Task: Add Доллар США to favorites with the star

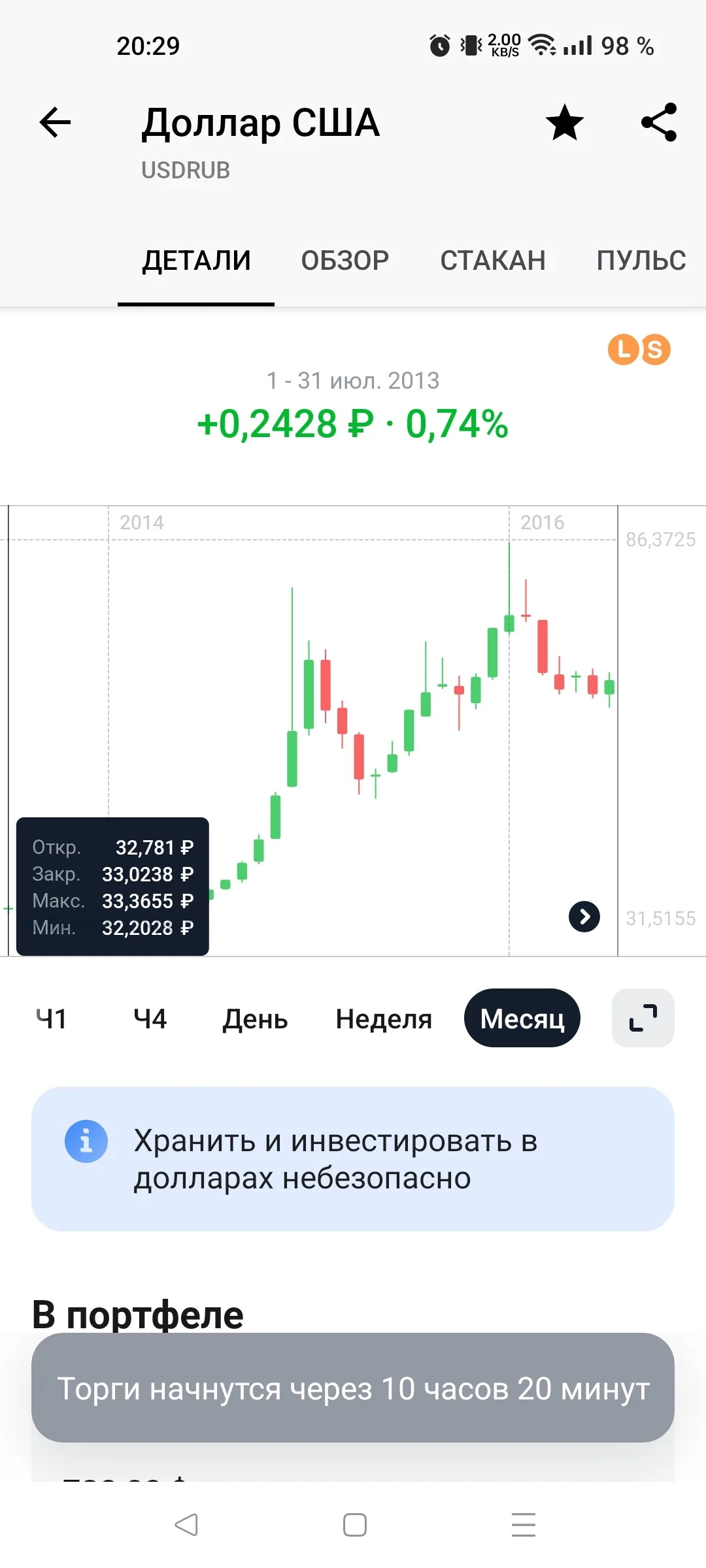Action: (x=564, y=122)
